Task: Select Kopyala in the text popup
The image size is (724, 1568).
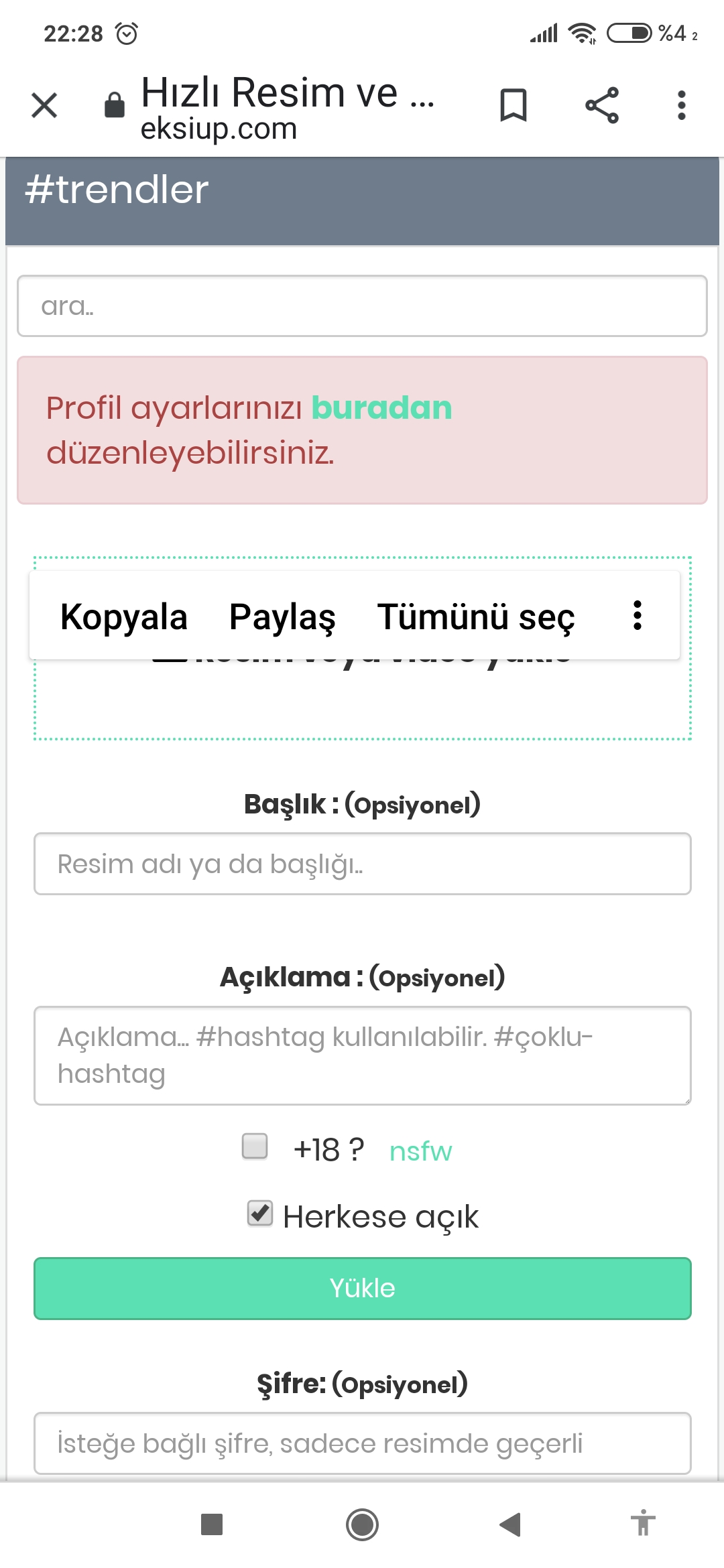Action: [x=123, y=616]
